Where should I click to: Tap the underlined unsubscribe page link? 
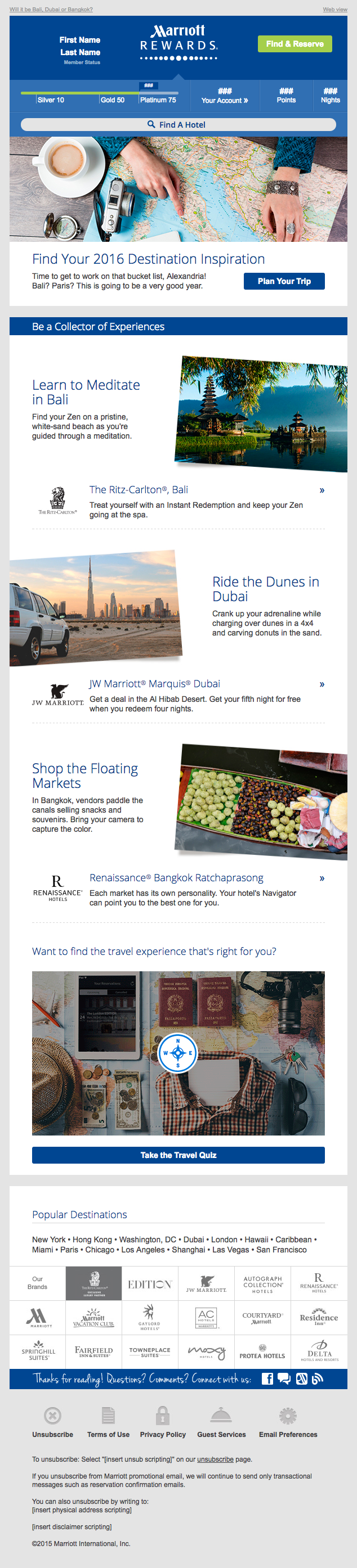click(215, 1459)
